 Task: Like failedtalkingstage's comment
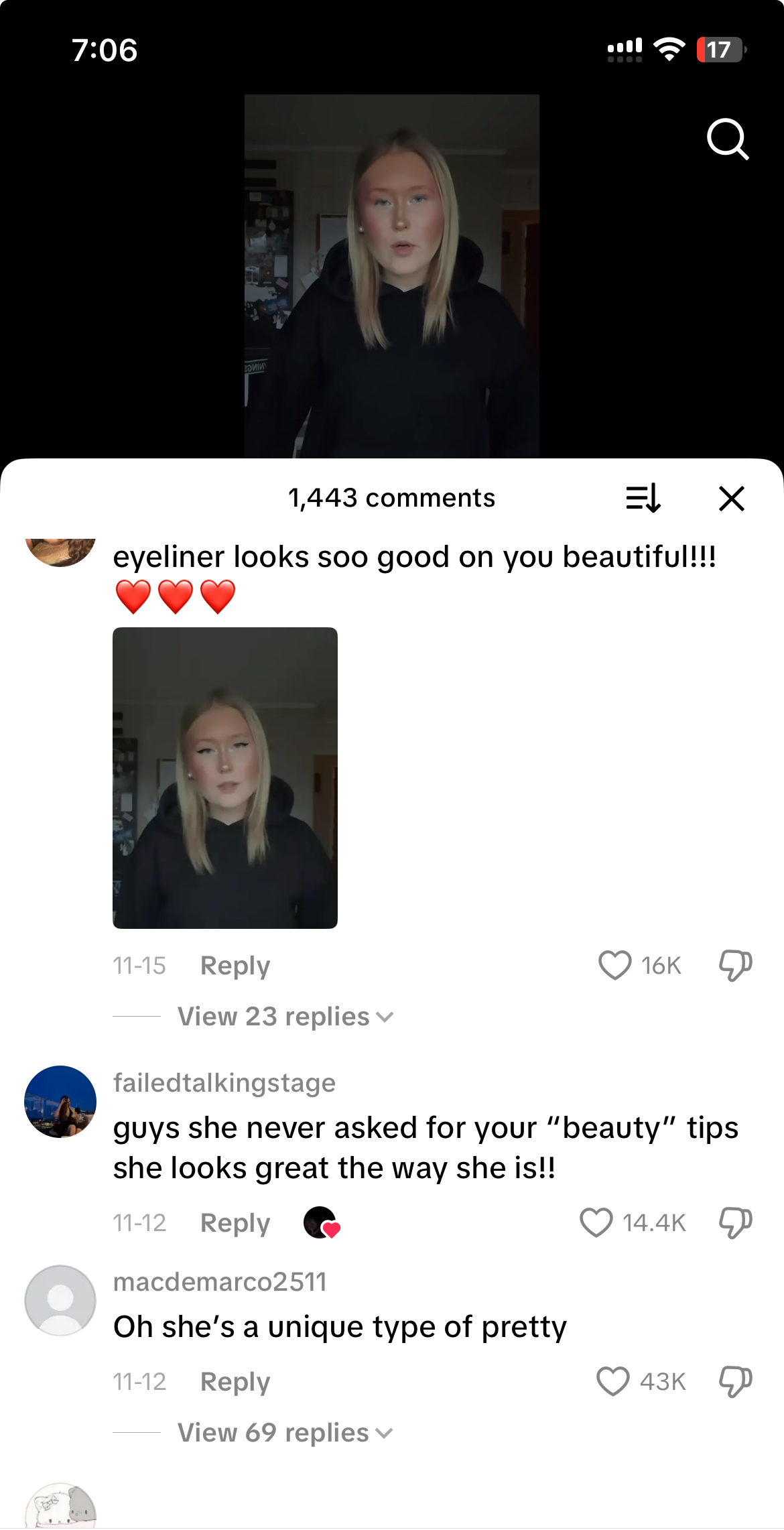click(x=596, y=1222)
